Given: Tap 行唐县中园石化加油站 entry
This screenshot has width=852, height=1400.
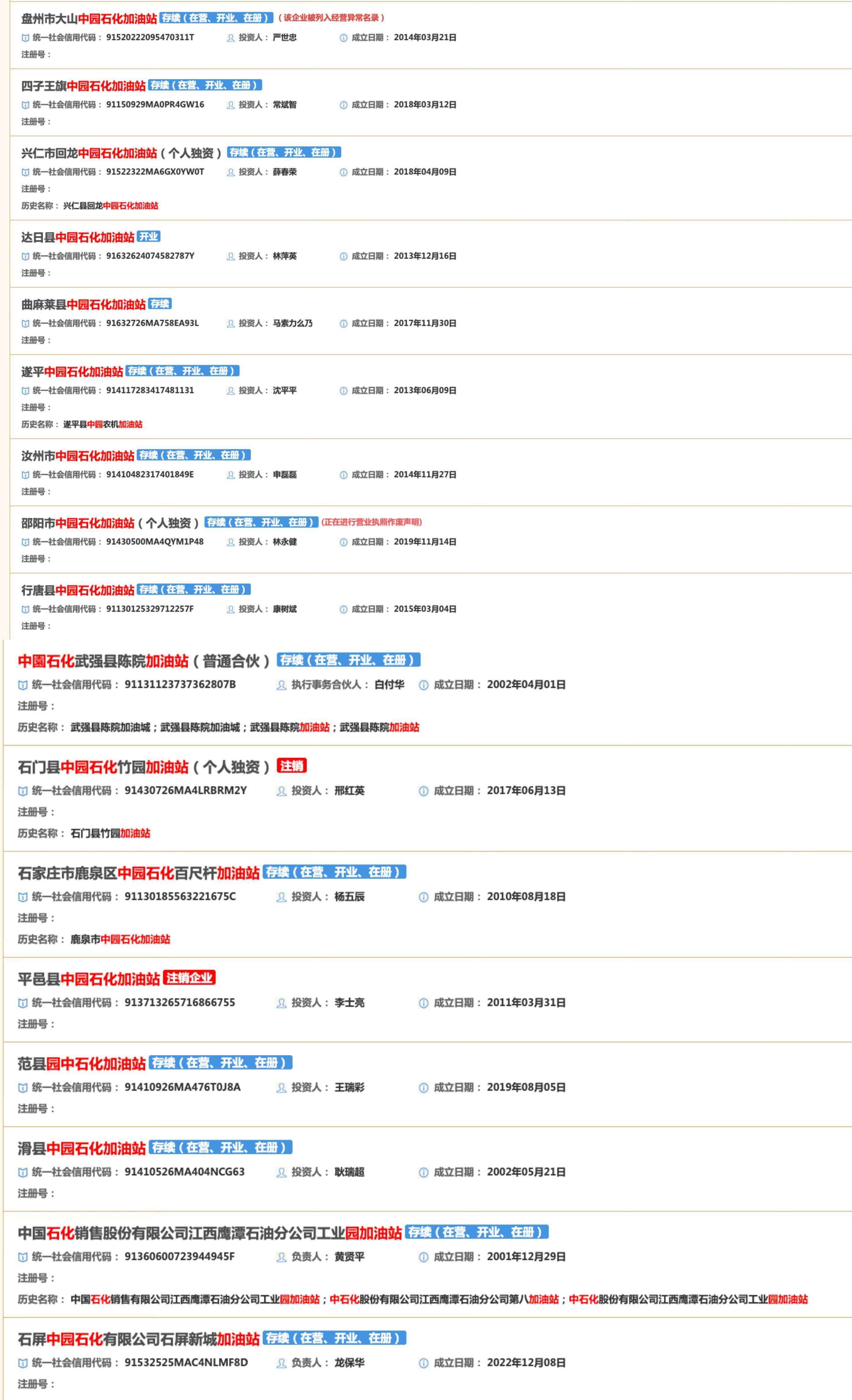Looking at the screenshot, I should click(x=78, y=590).
